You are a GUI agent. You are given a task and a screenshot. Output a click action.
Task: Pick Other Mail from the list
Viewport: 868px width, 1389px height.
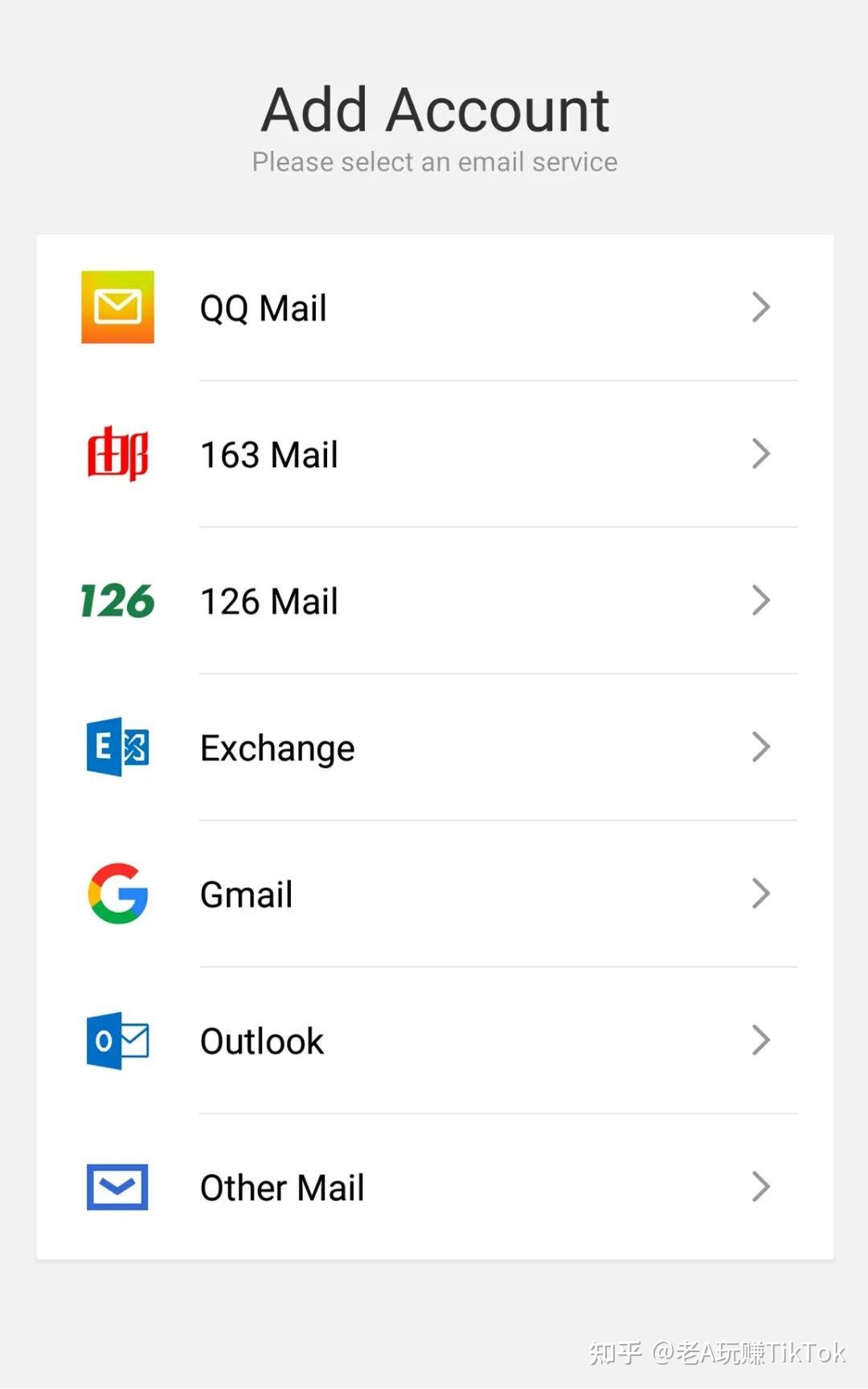pyautogui.click(x=434, y=1187)
